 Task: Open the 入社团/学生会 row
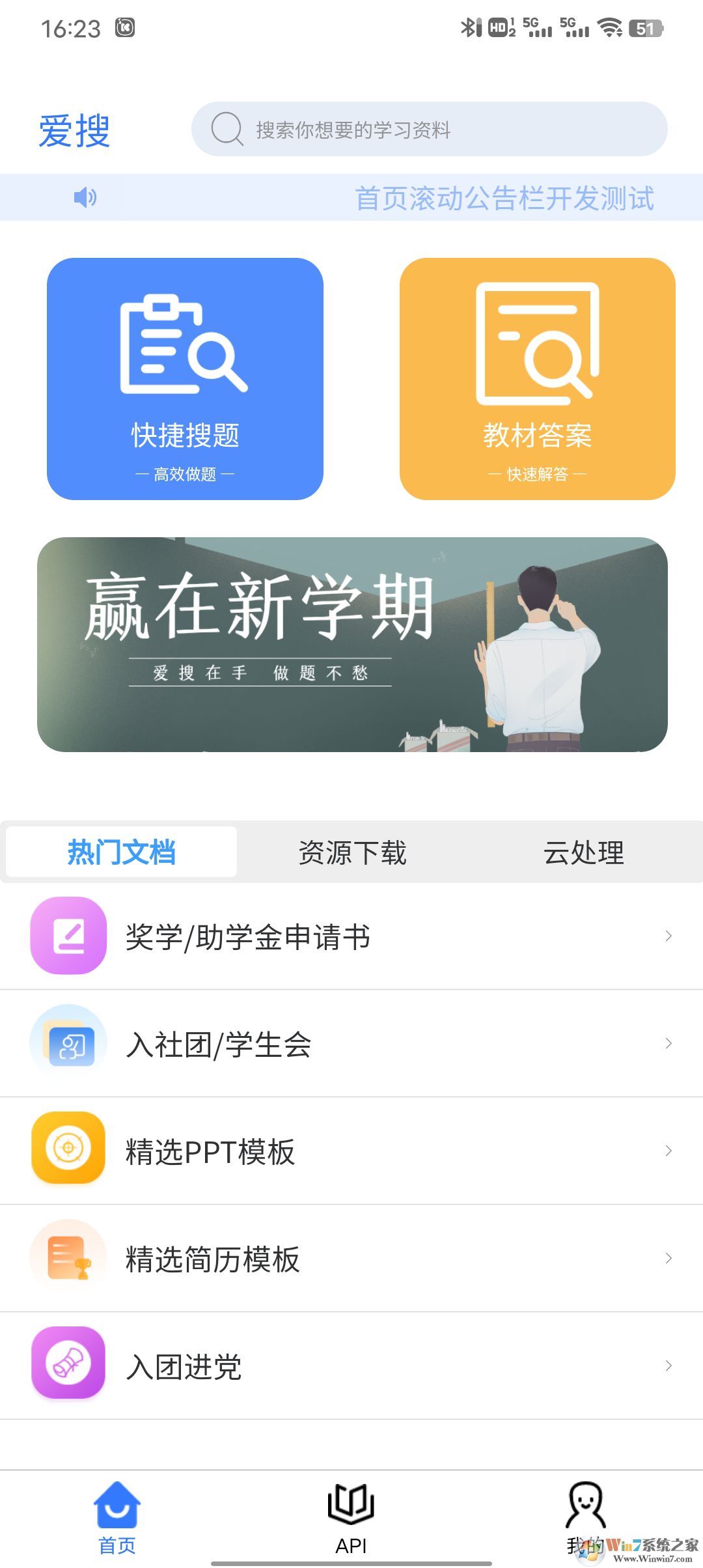pos(351,1044)
